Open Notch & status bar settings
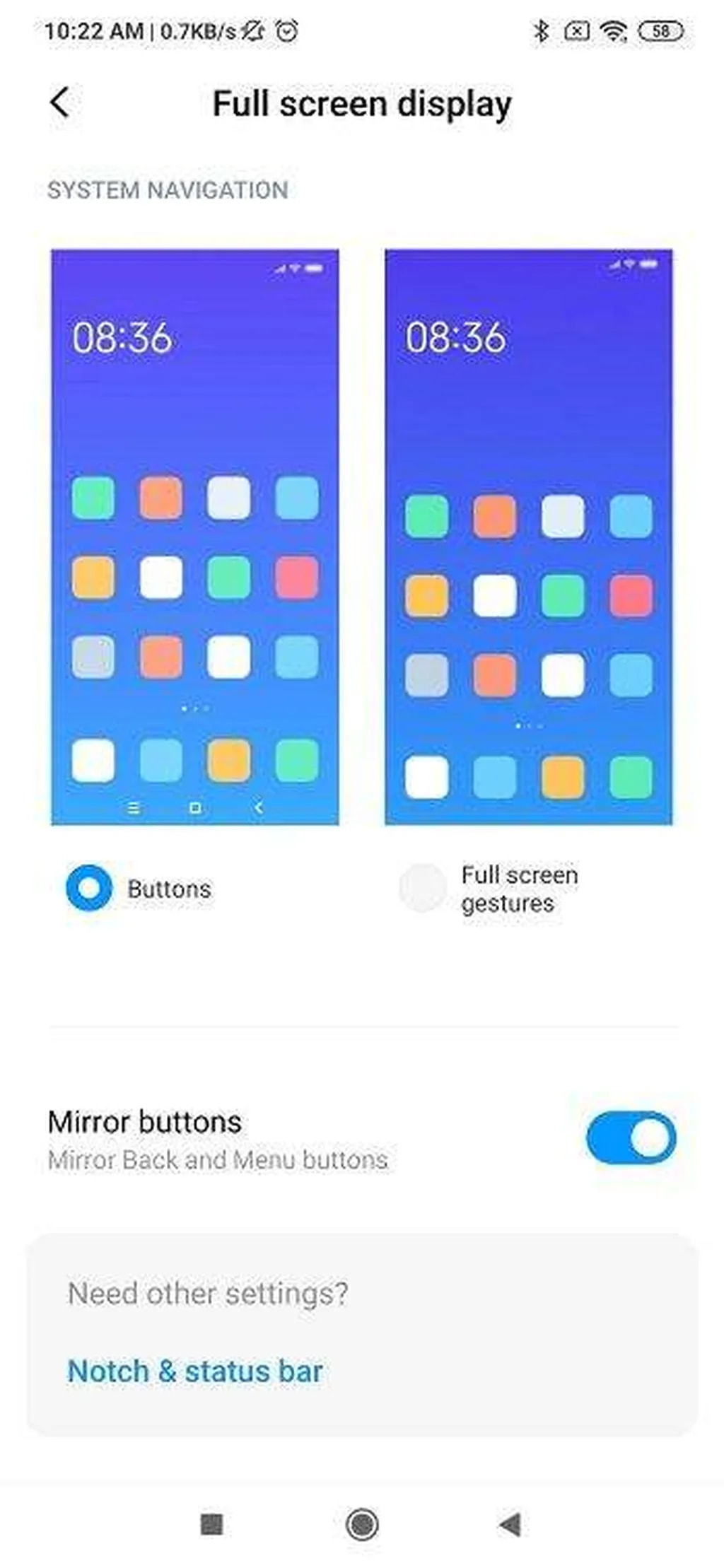The height and width of the screenshot is (1568, 724). coord(195,1371)
